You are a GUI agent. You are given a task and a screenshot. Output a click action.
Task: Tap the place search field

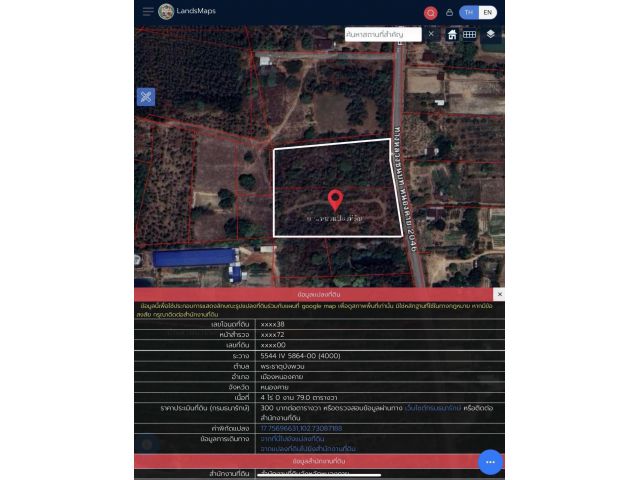coord(382,34)
